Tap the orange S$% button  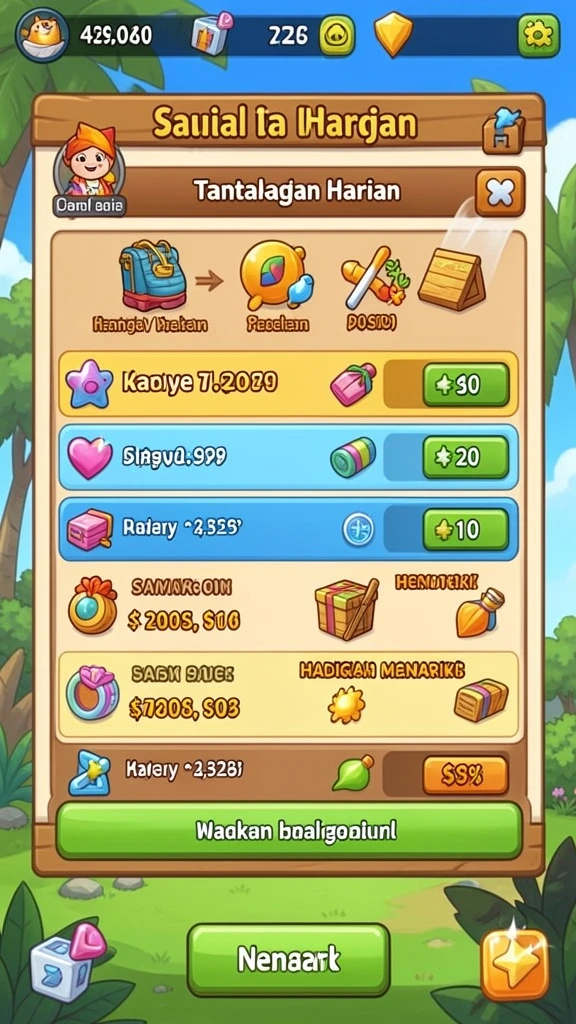click(465, 775)
